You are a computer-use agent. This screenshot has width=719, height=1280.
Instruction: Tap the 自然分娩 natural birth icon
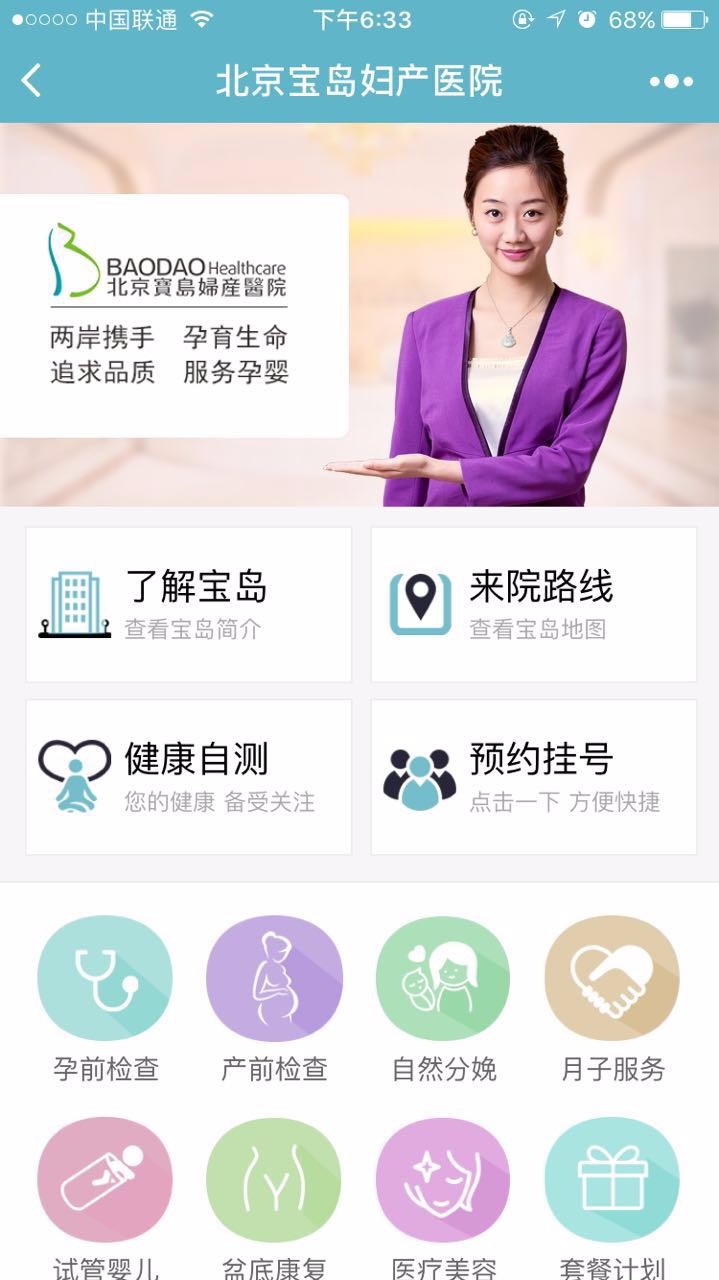[443, 979]
